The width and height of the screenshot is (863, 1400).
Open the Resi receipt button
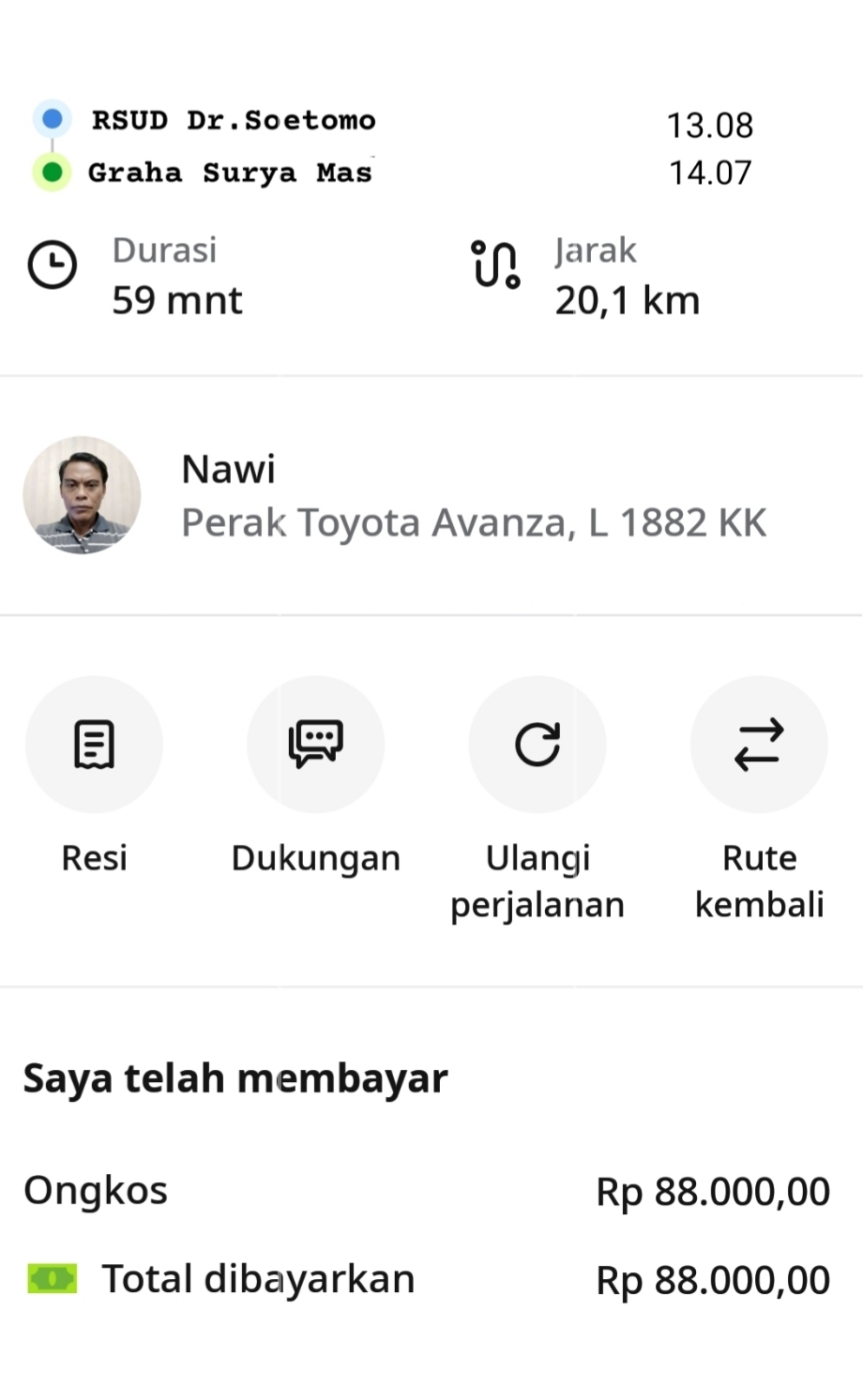94,745
